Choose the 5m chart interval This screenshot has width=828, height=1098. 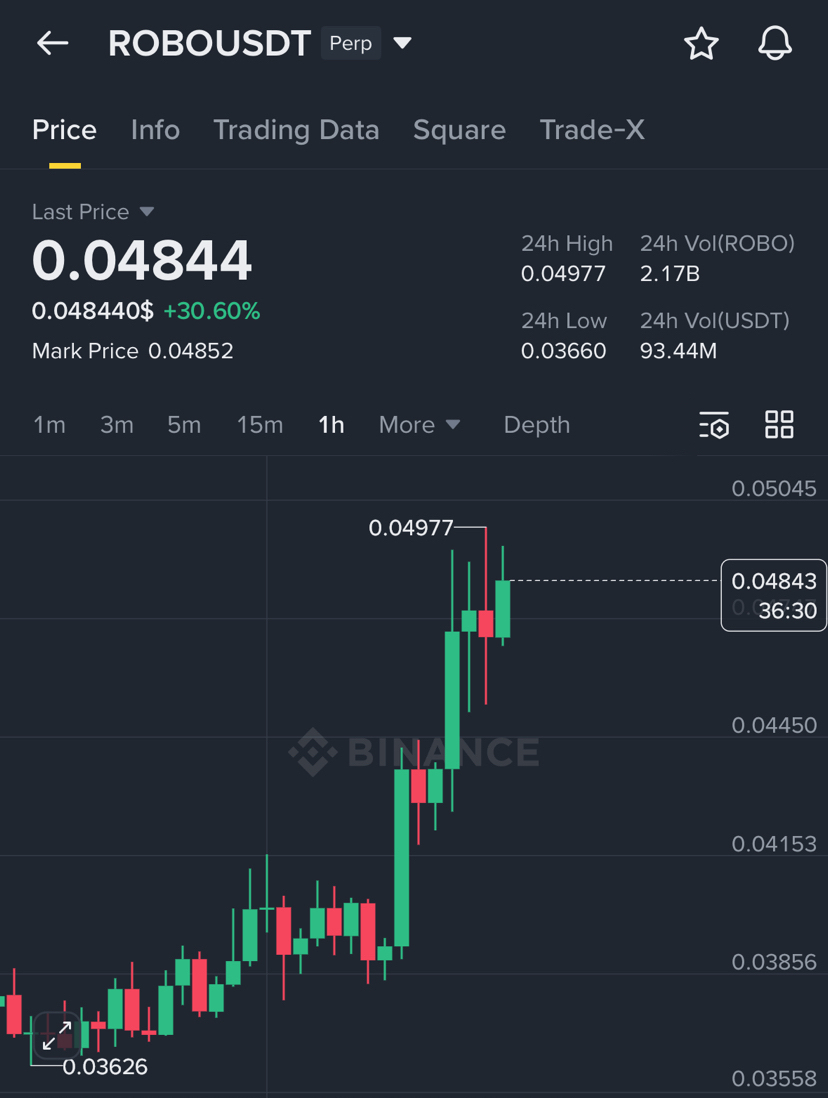[184, 425]
